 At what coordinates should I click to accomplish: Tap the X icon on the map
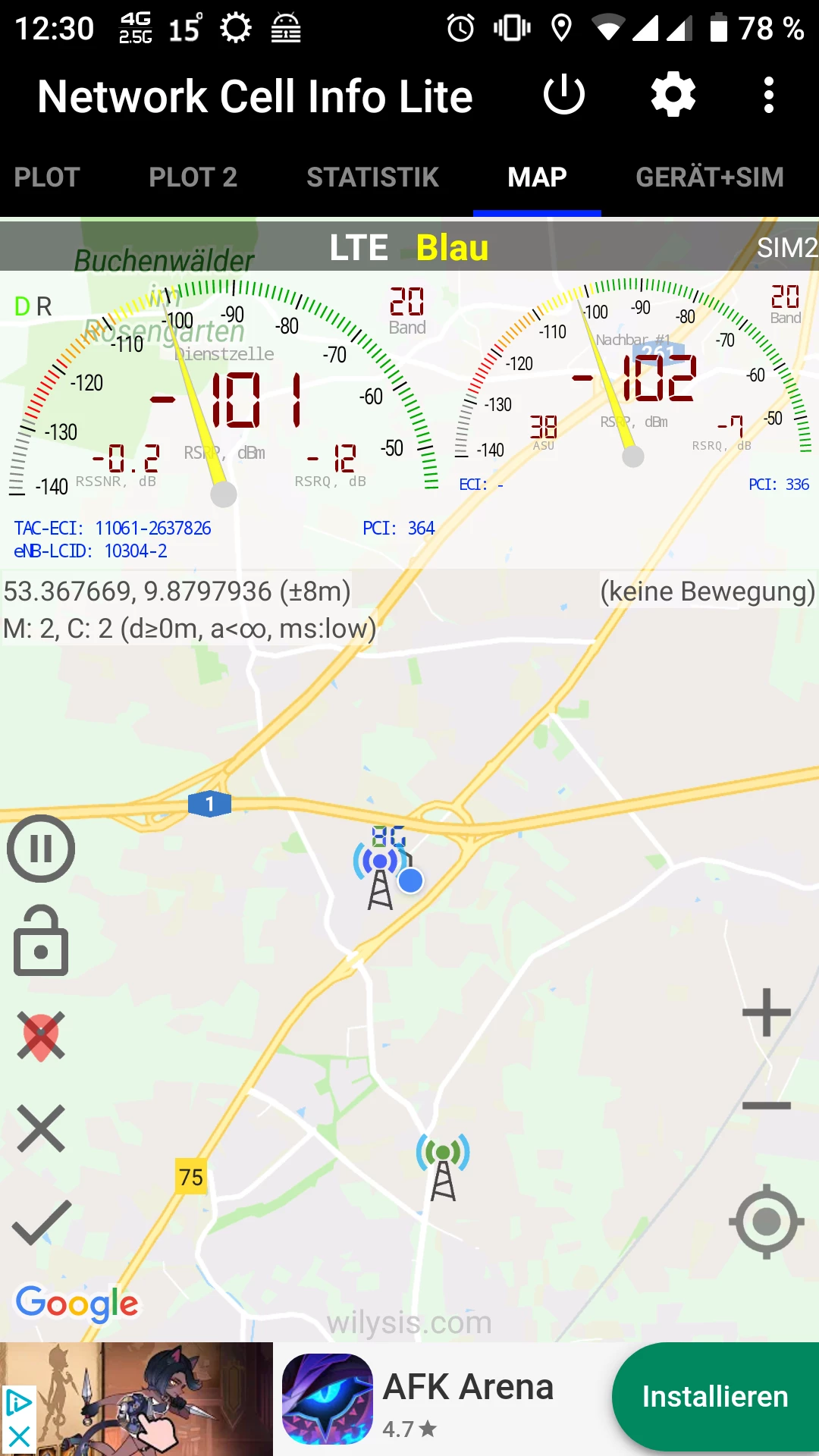[x=41, y=1128]
